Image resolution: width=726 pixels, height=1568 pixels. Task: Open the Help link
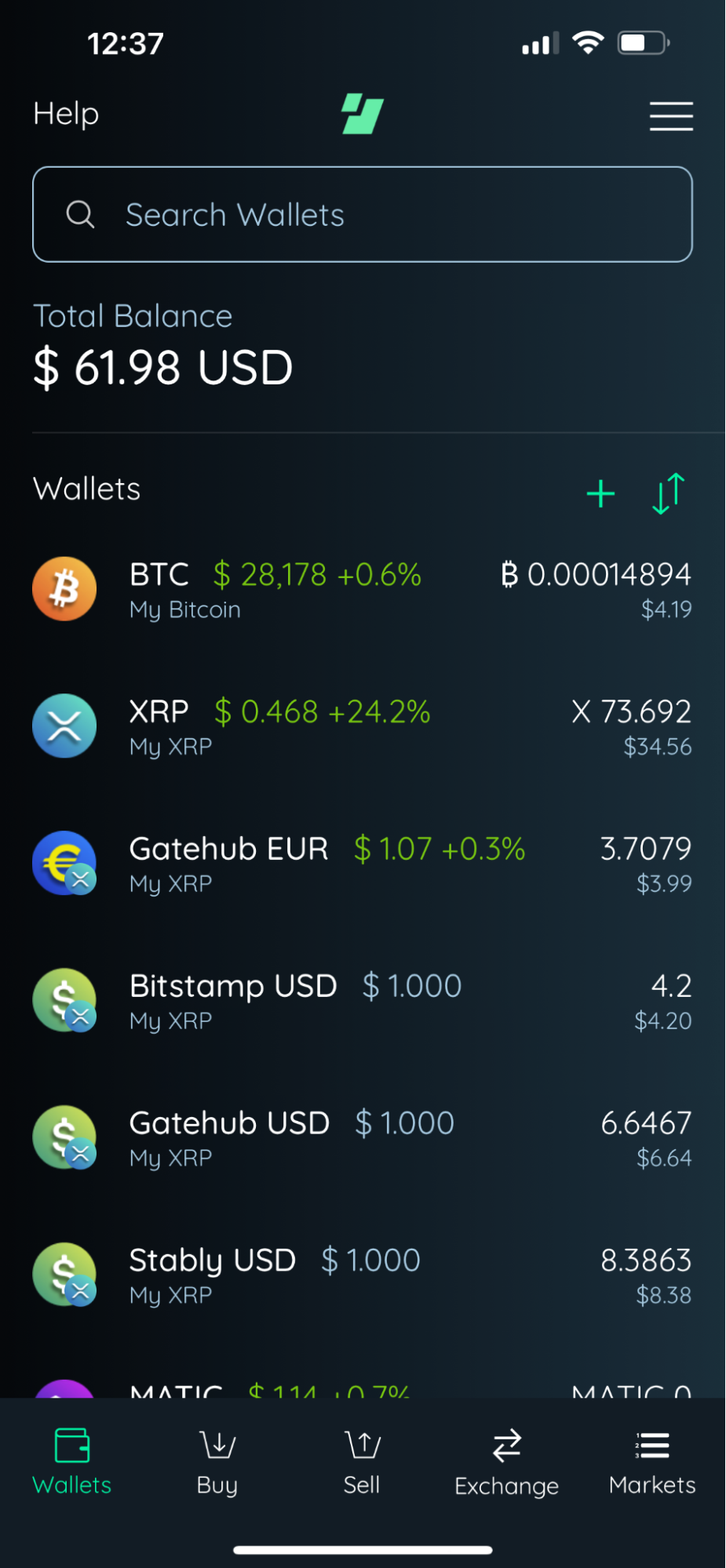tap(66, 114)
